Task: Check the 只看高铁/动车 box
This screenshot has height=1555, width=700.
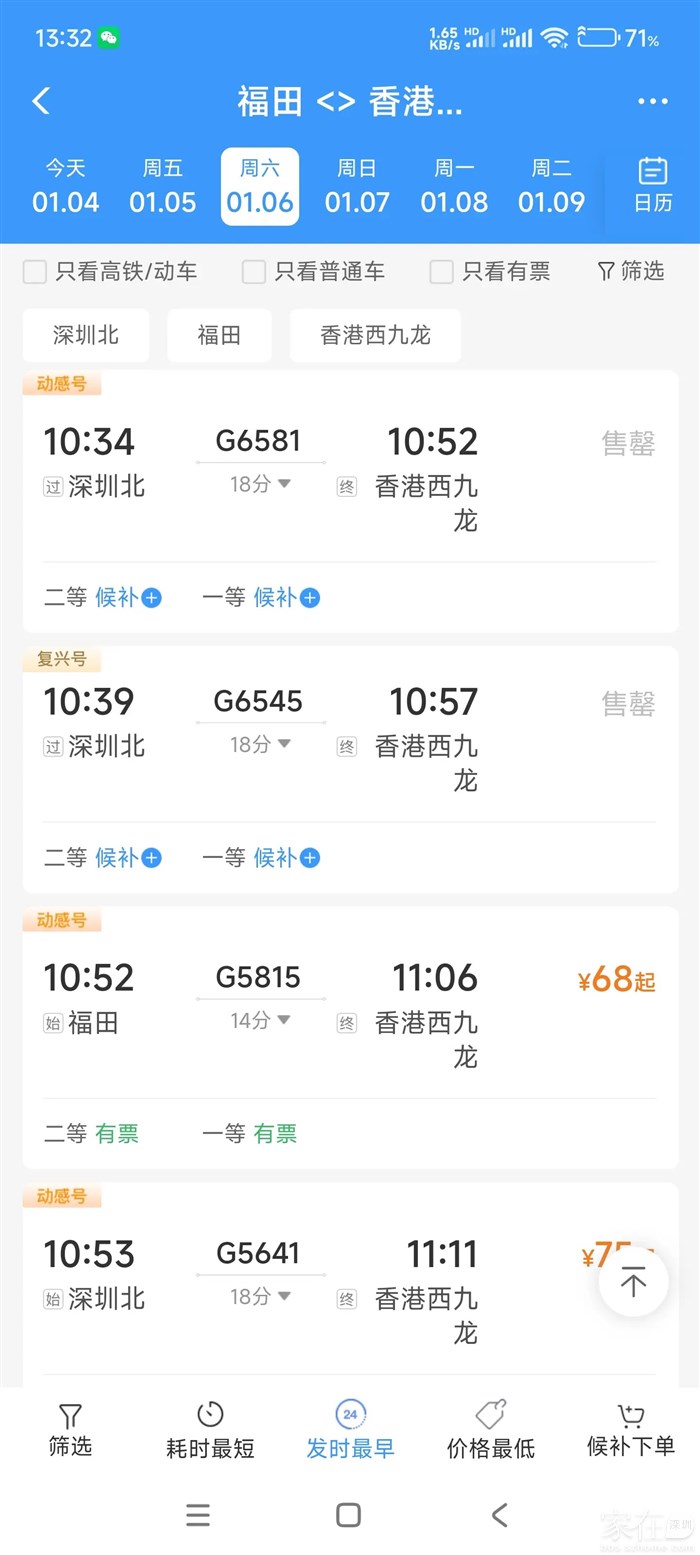Action: (x=35, y=272)
